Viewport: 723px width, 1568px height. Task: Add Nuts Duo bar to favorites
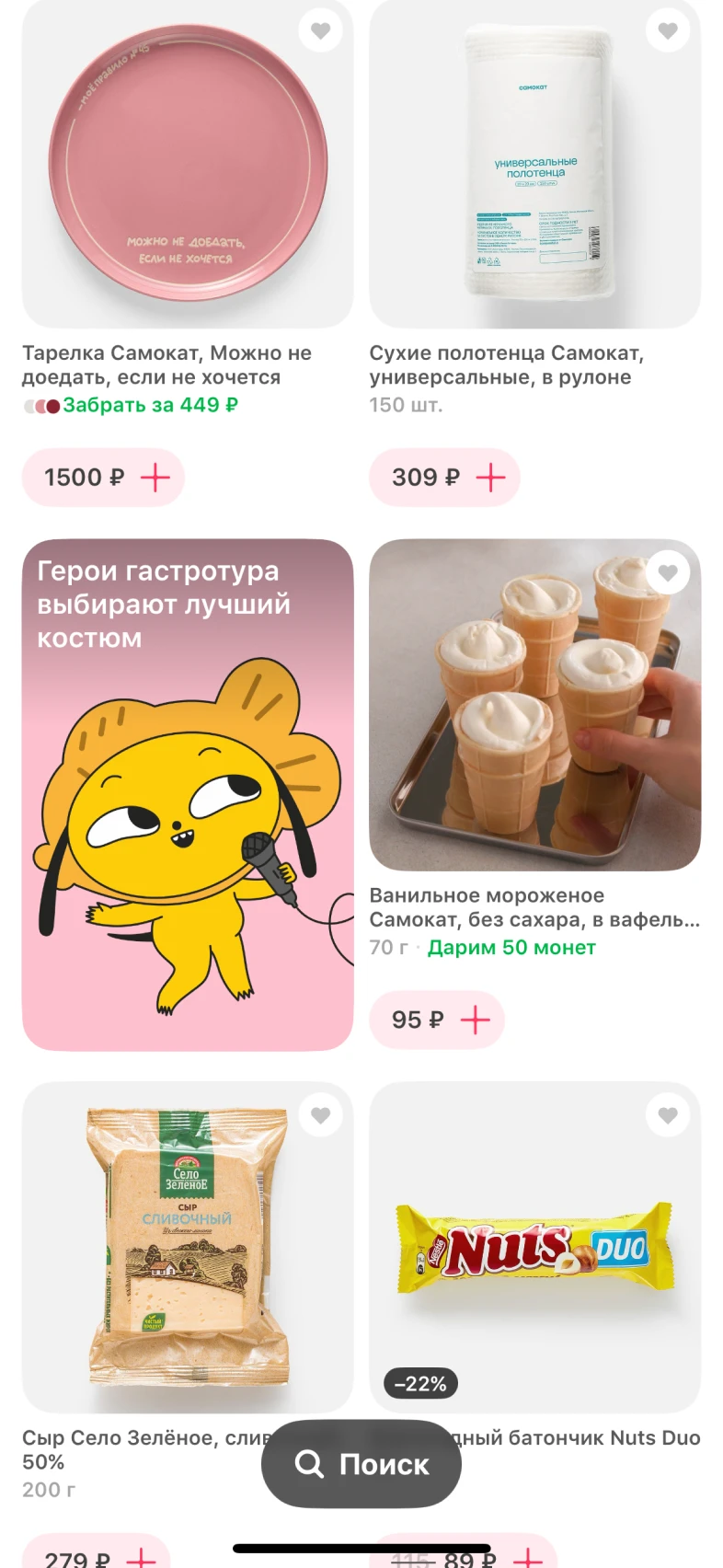click(x=668, y=1115)
